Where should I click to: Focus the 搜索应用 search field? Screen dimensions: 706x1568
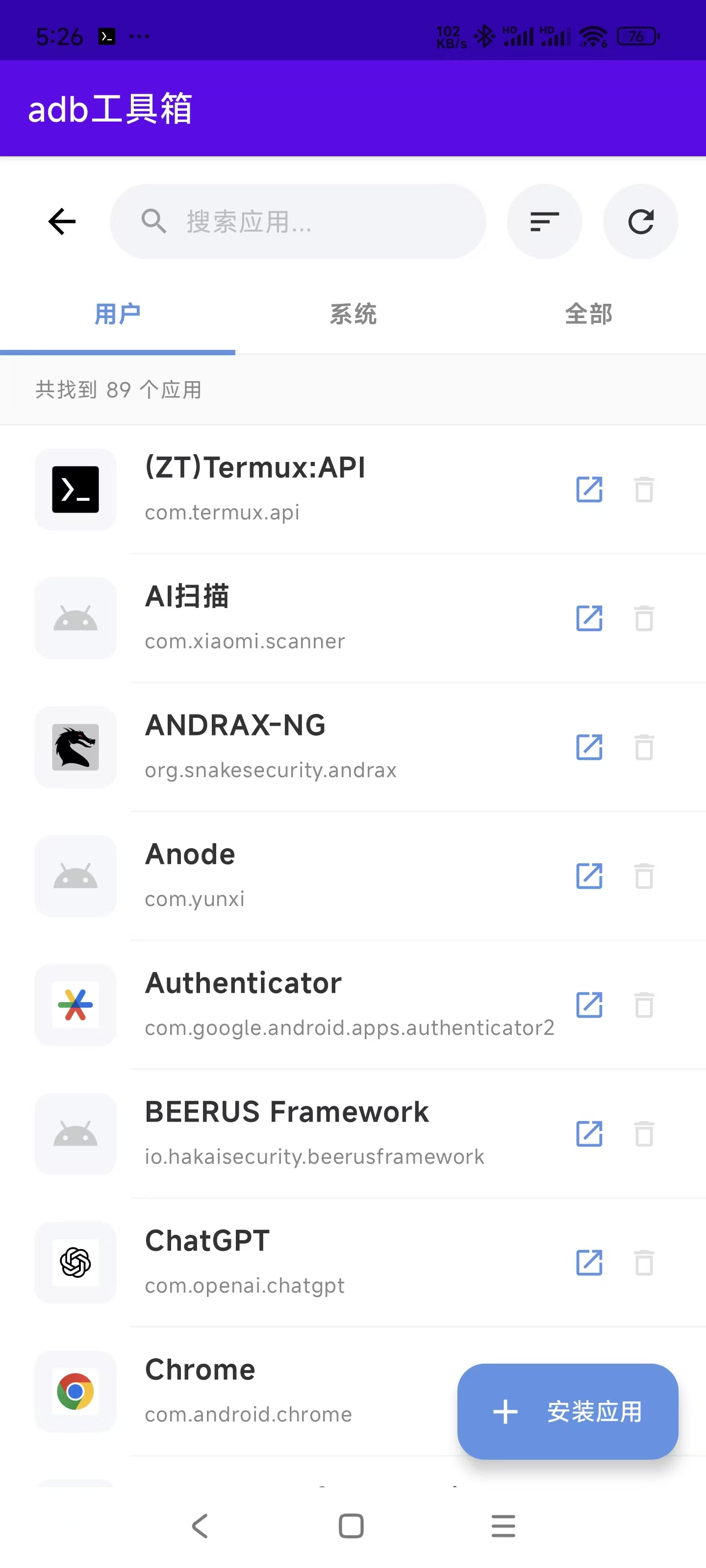tap(299, 221)
